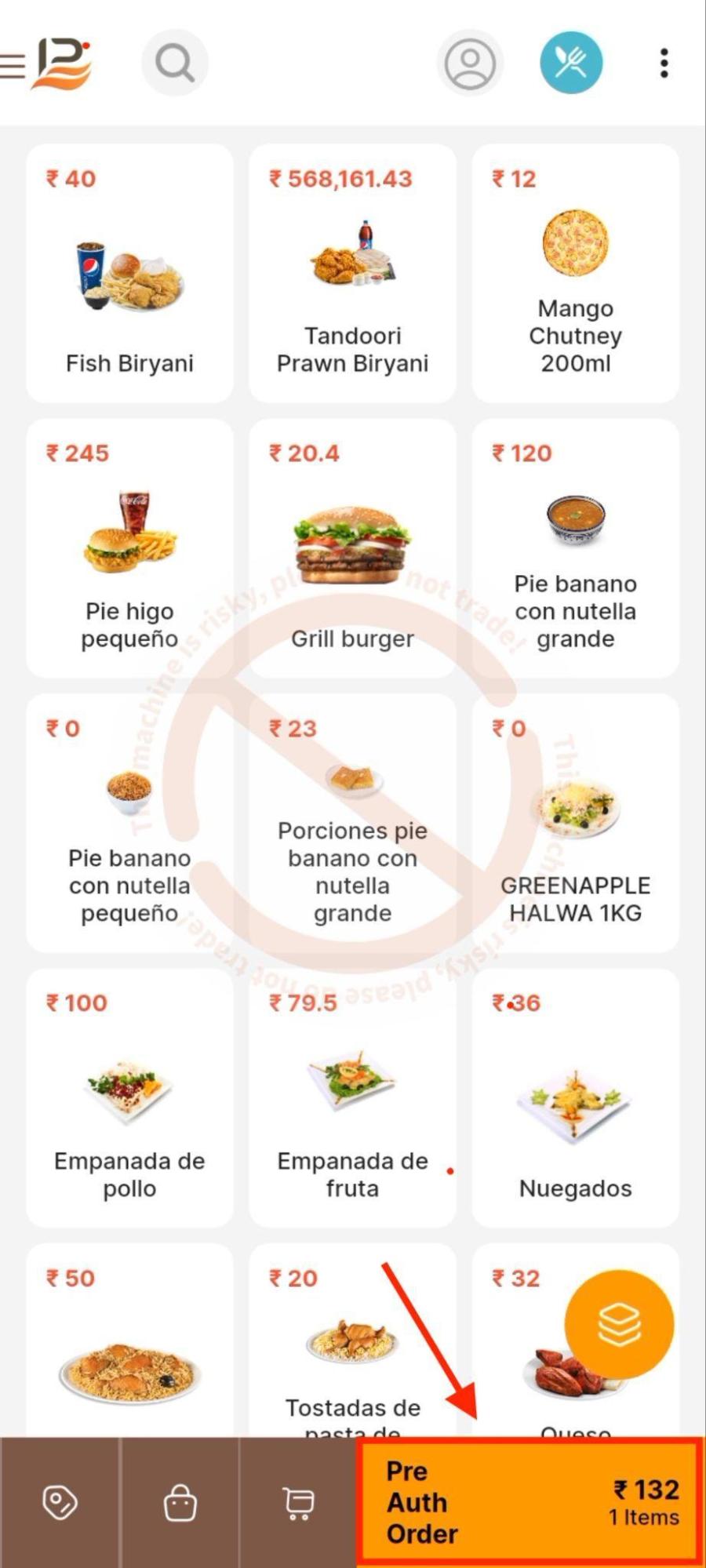
Task: Choose Empanada de pollo
Action: (x=129, y=1097)
